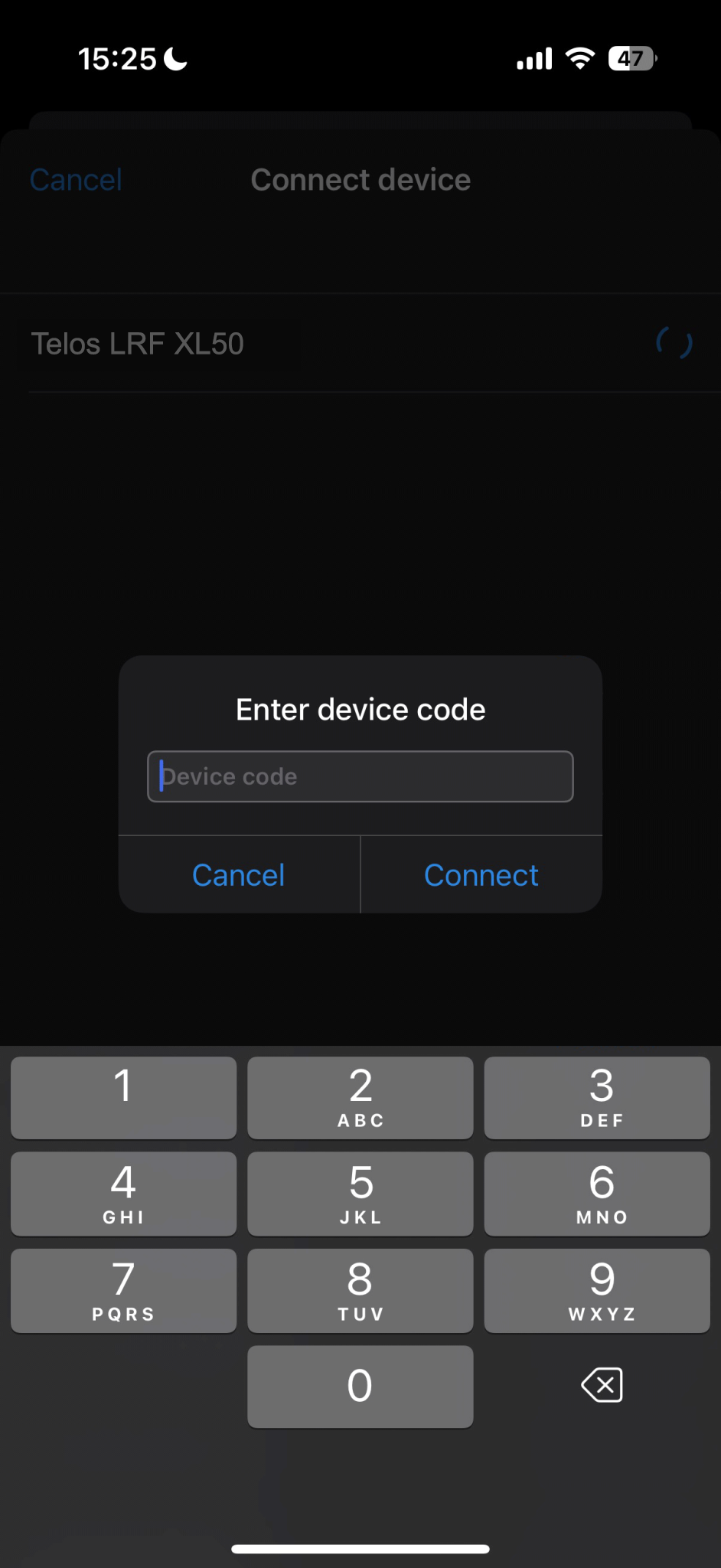Type digit 8 on the keypad
The width and height of the screenshot is (721, 1568).
360,1291
